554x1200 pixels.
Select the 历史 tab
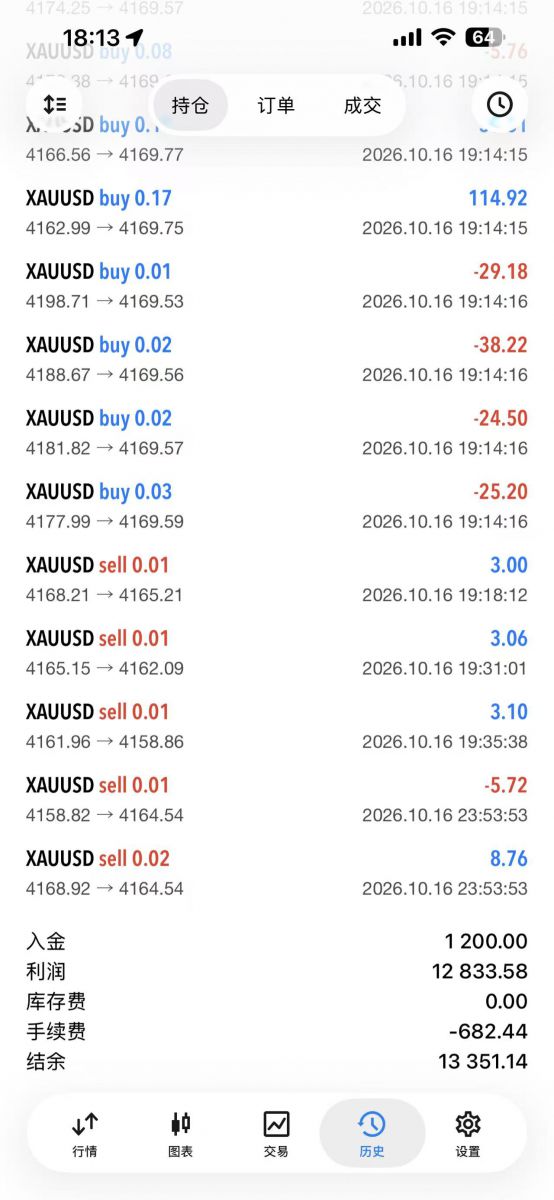372,1133
